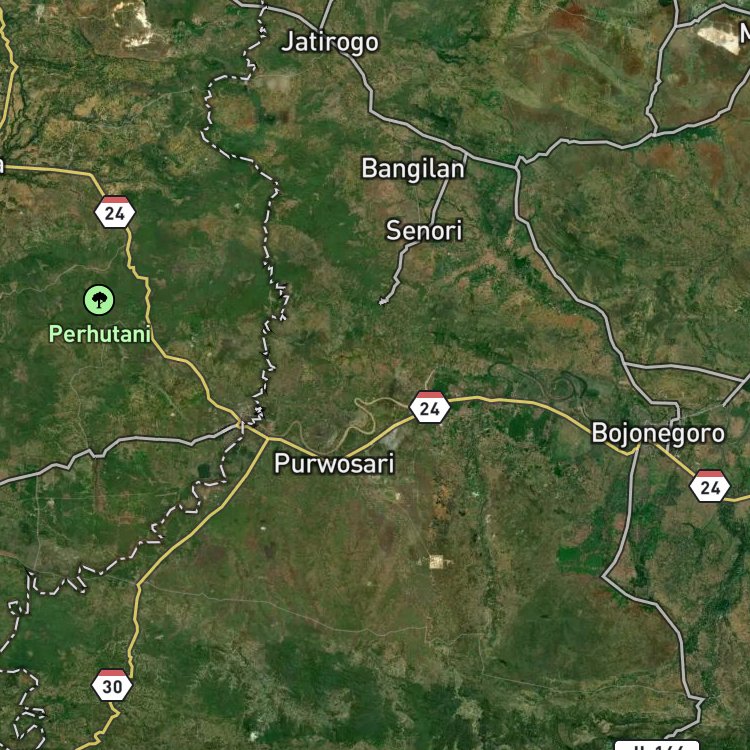Open the Perhutani park marker
Viewport: 750px width, 750px height.
coord(99,300)
